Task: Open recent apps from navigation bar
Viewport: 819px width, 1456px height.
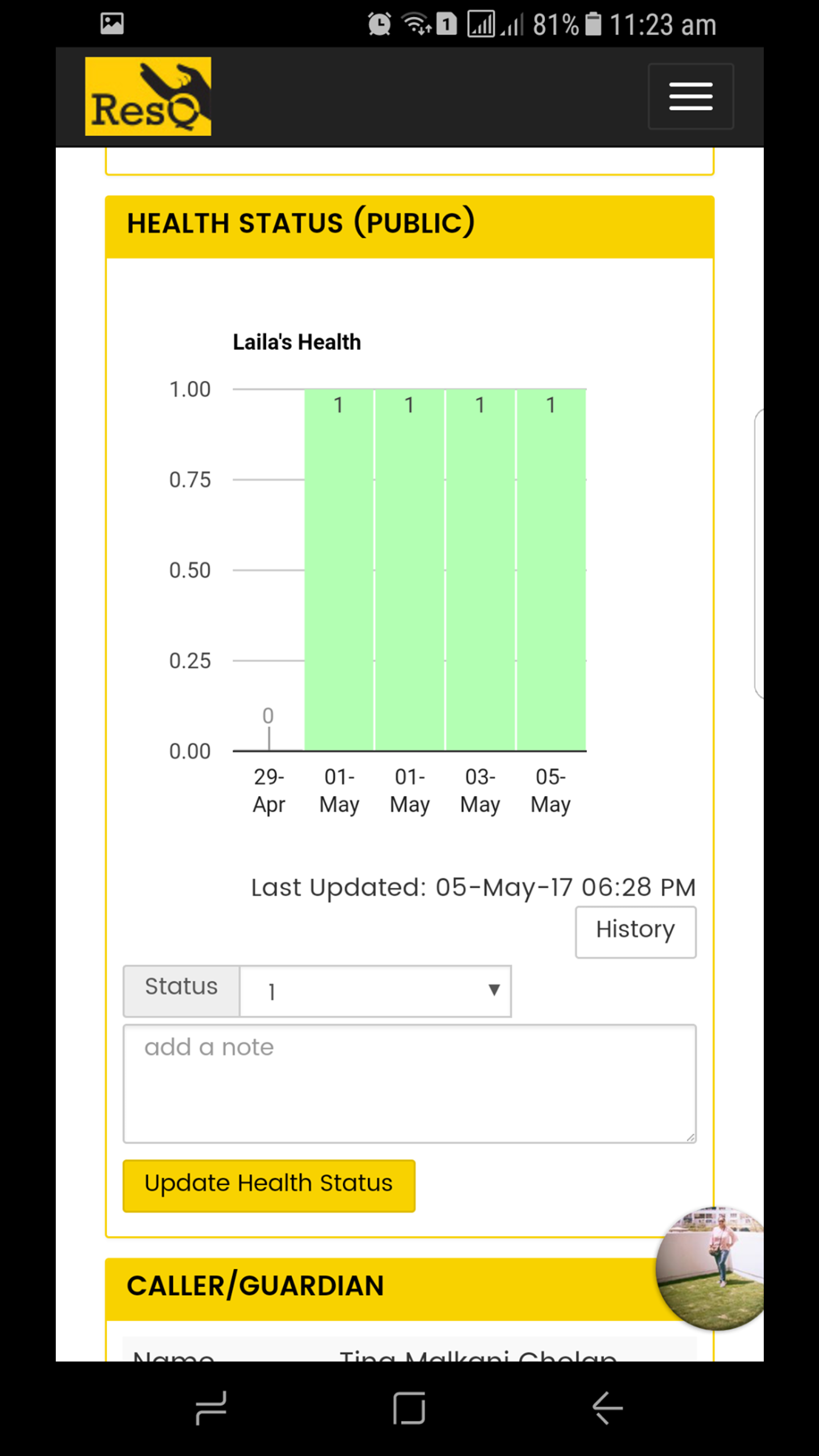Action: tap(211, 1408)
